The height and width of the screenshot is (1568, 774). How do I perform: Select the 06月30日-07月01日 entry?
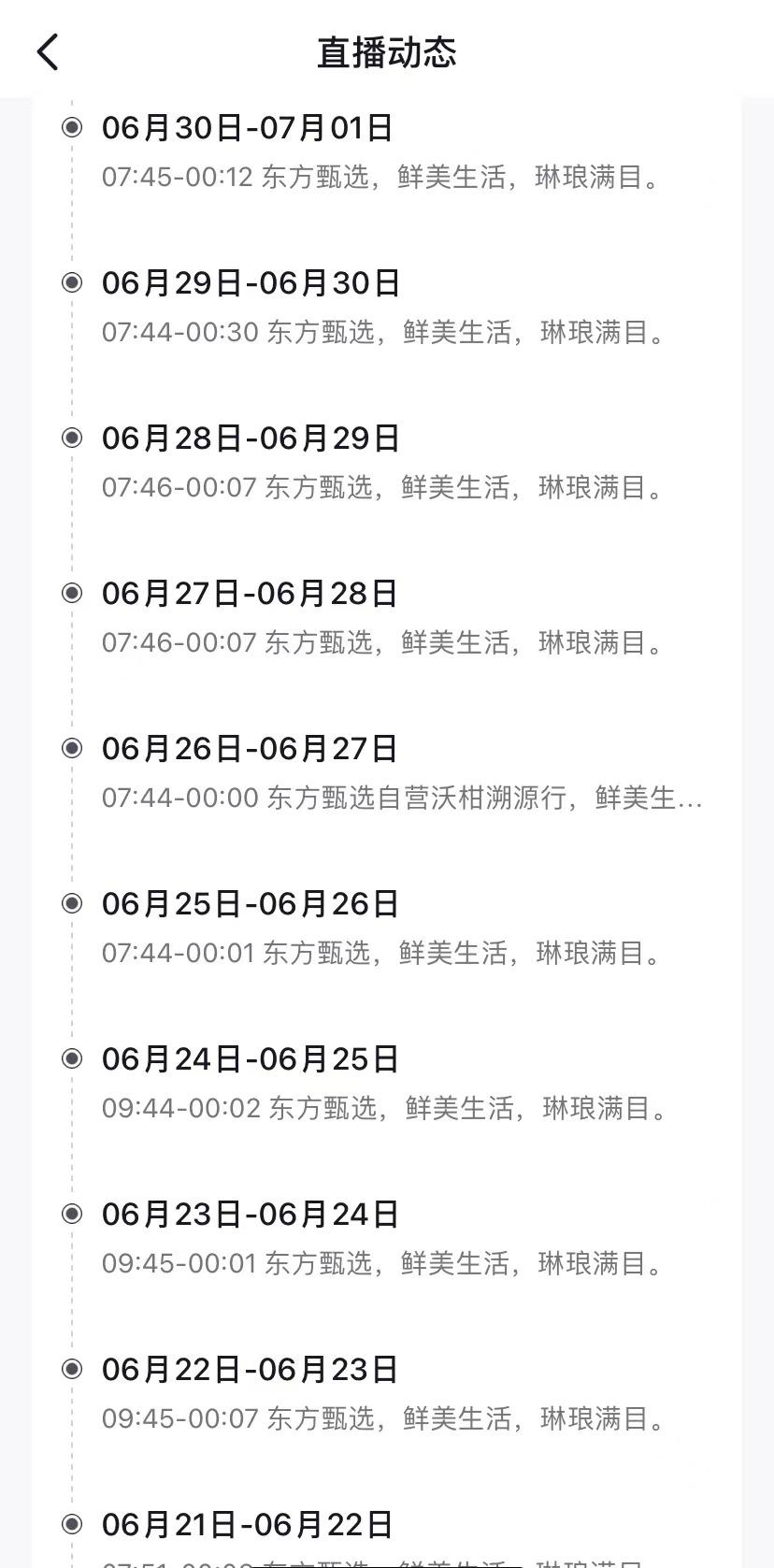pyautogui.click(x=248, y=128)
